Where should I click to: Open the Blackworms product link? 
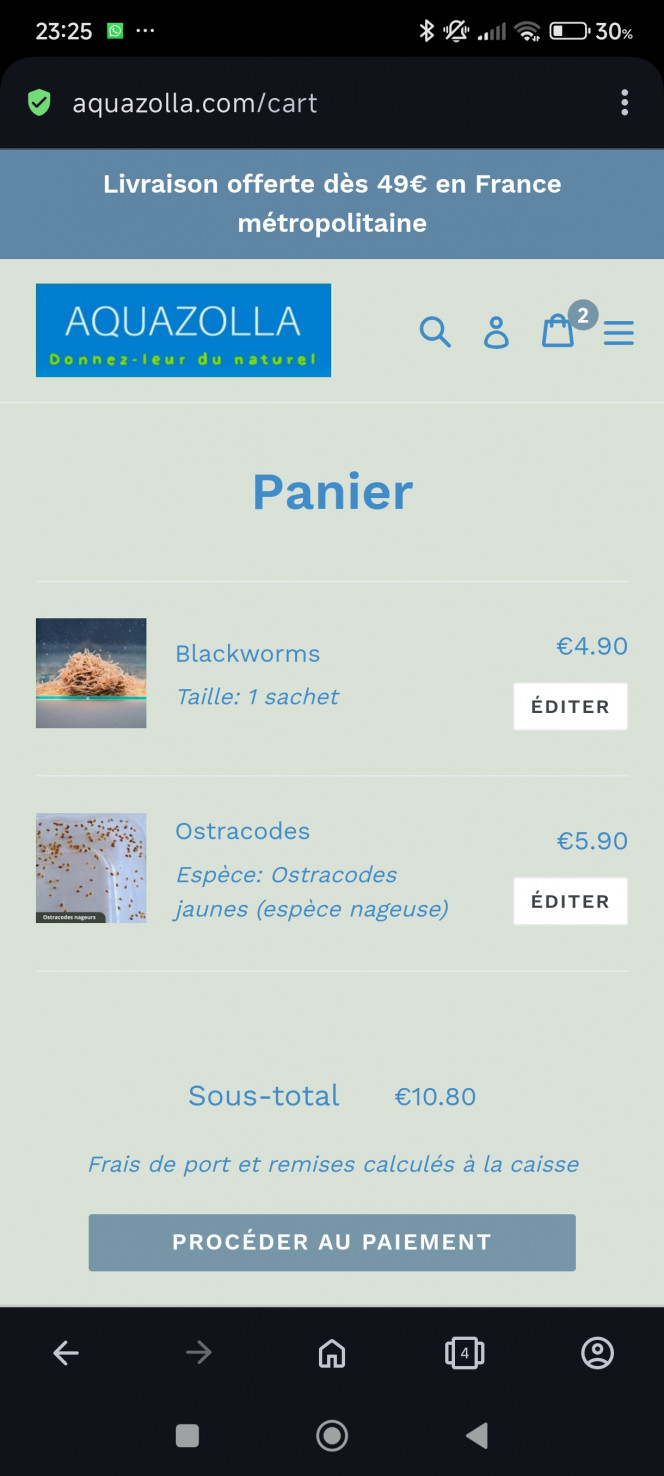[x=247, y=654]
